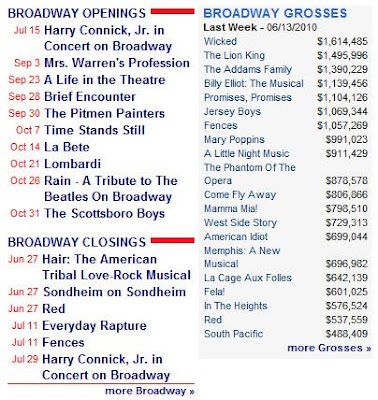The width and height of the screenshot is (378, 400).
Task: Select The Addams Family in grosses
Action: click(x=248, y=69)
